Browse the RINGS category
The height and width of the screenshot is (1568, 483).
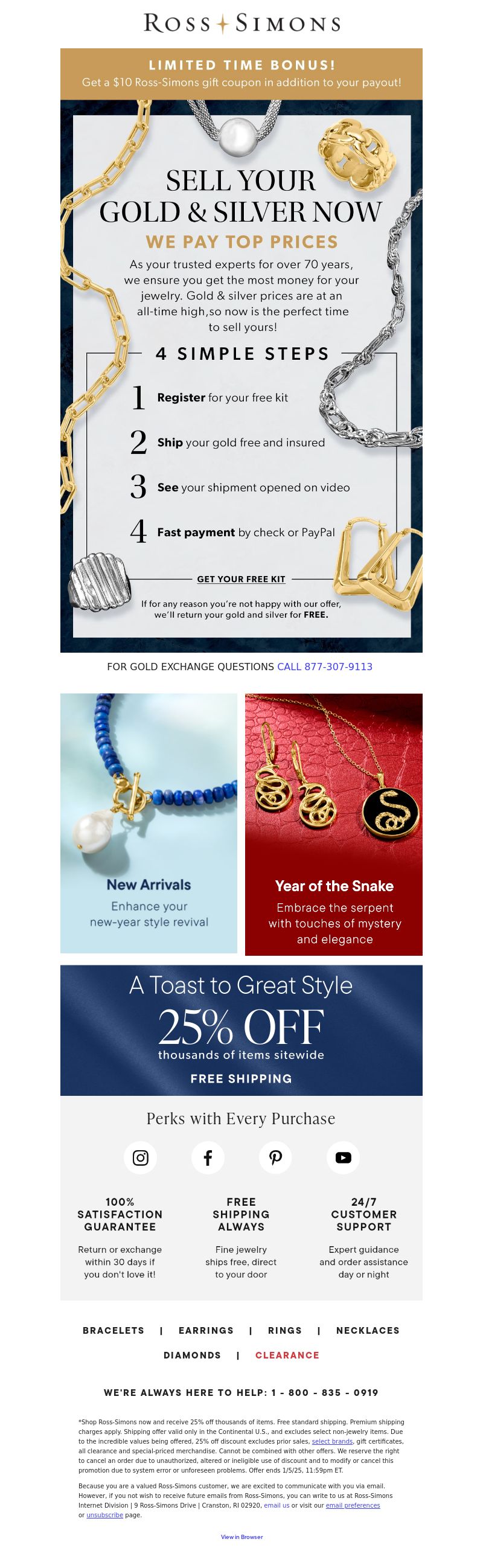click(x=285, y=1331)
